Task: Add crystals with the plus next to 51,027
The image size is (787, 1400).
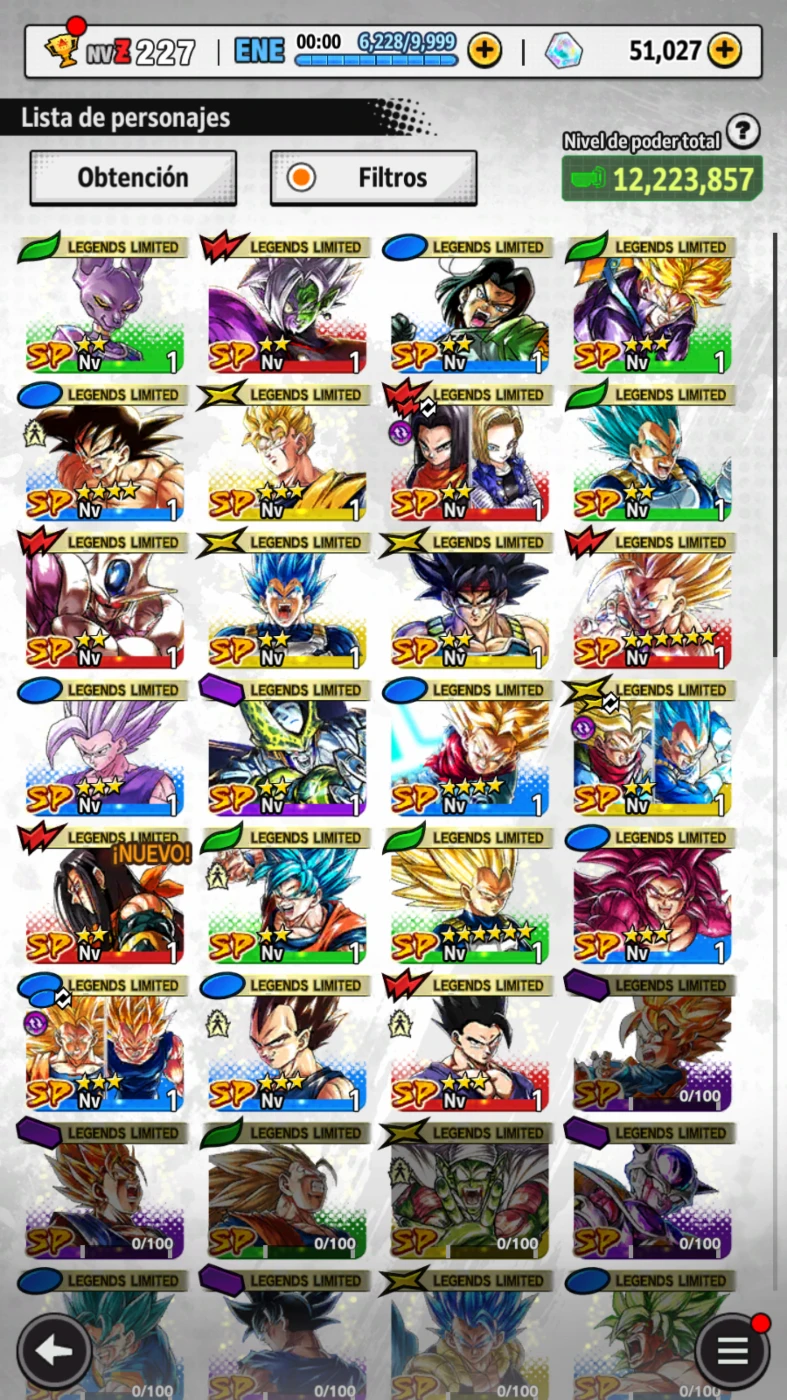Action: pos(725,50)
